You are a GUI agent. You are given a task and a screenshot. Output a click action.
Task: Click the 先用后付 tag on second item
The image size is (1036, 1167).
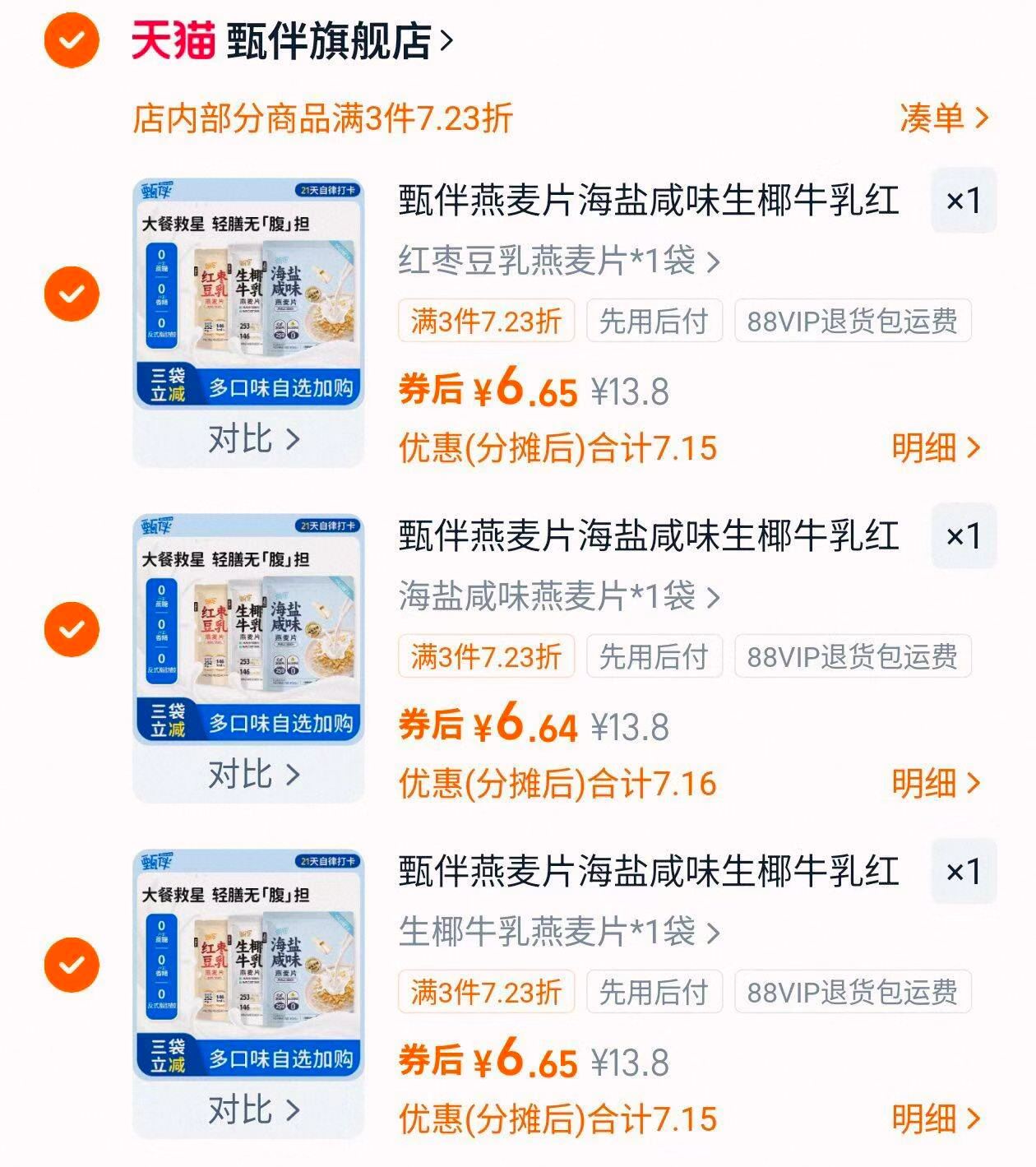coord(652,656)
